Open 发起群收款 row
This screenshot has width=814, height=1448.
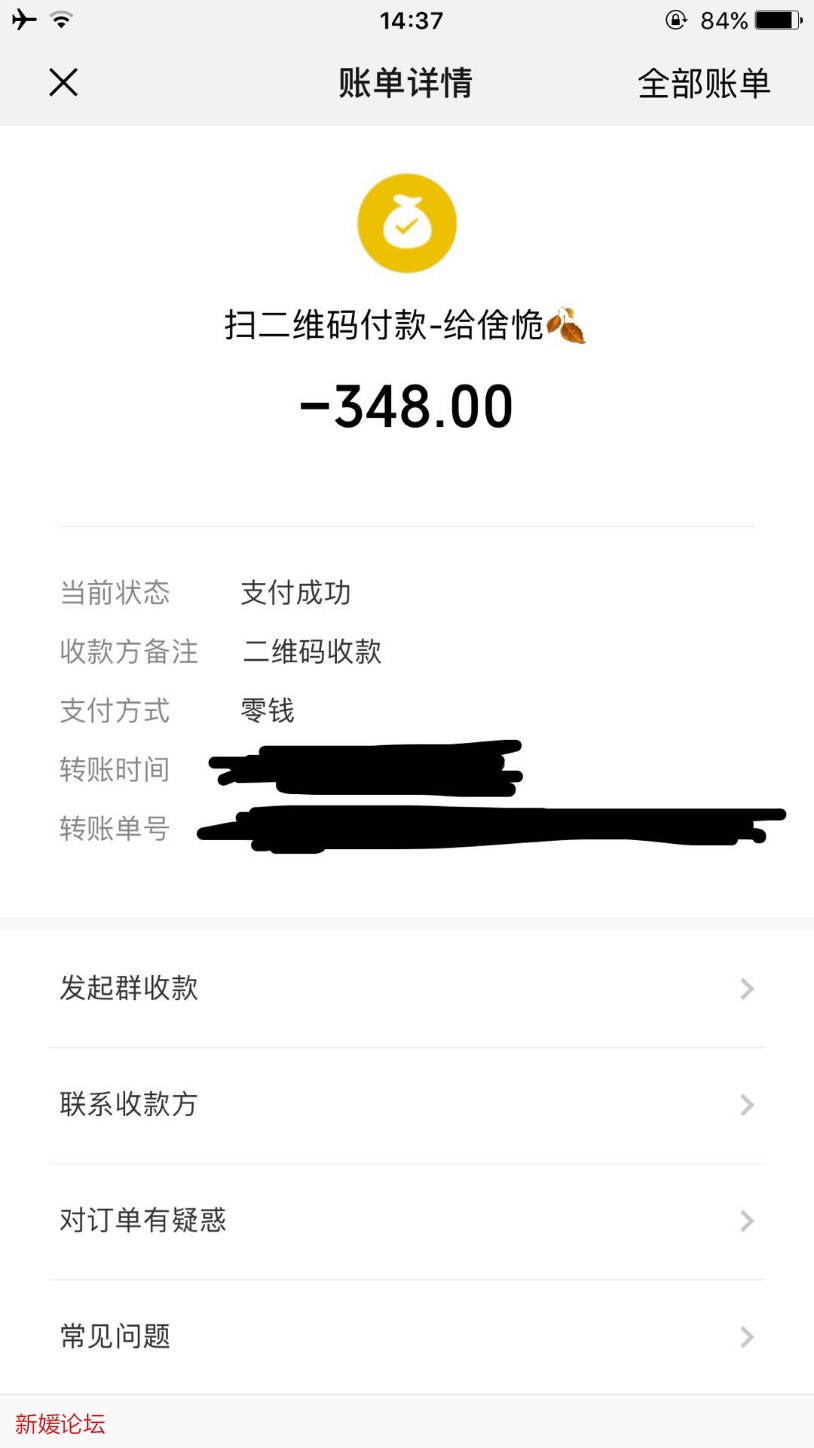(x=406, y=989)
